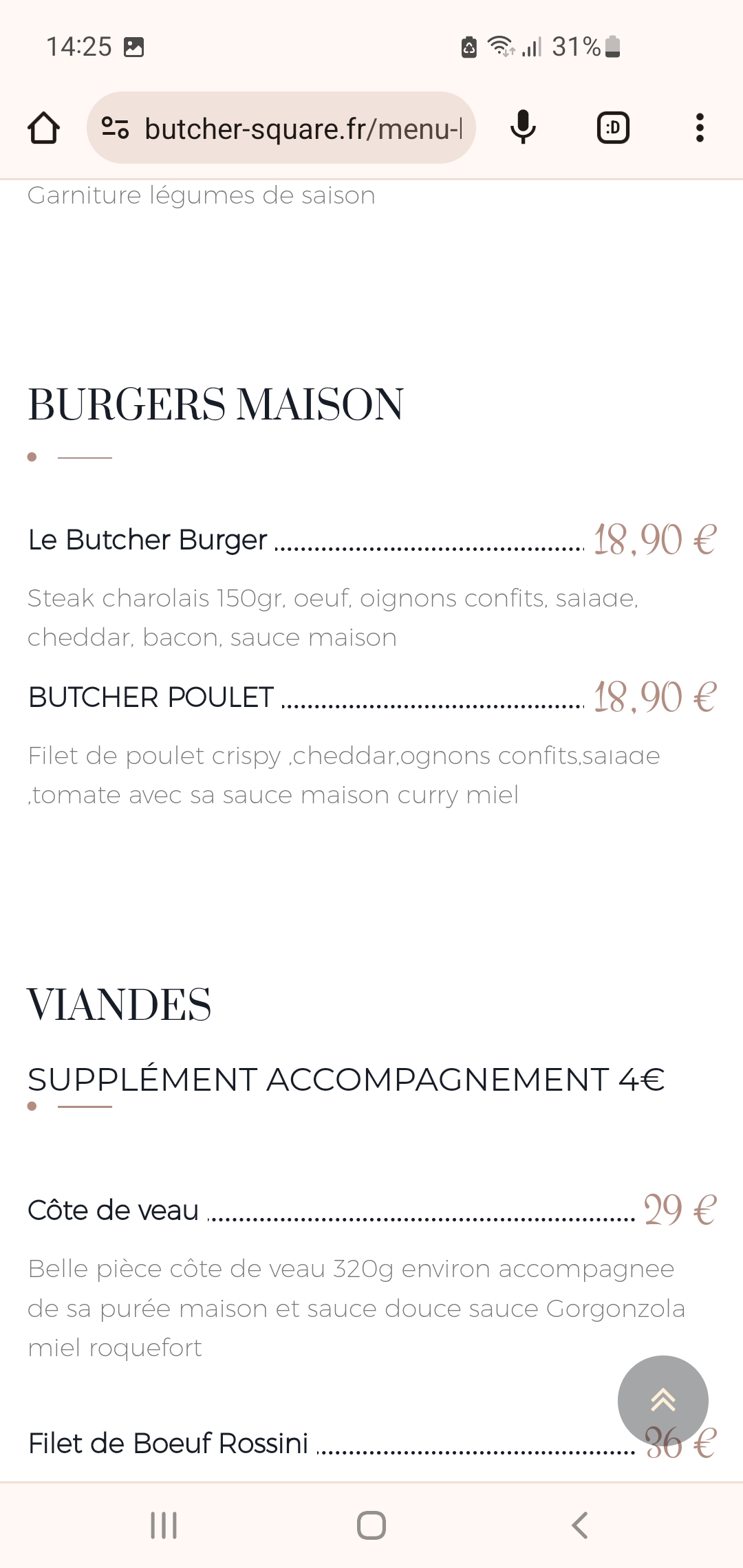Image resolution: width=743 pixels, height=1568 pixels.
Task: View site info icon in address bar
Action: [115, 128]
